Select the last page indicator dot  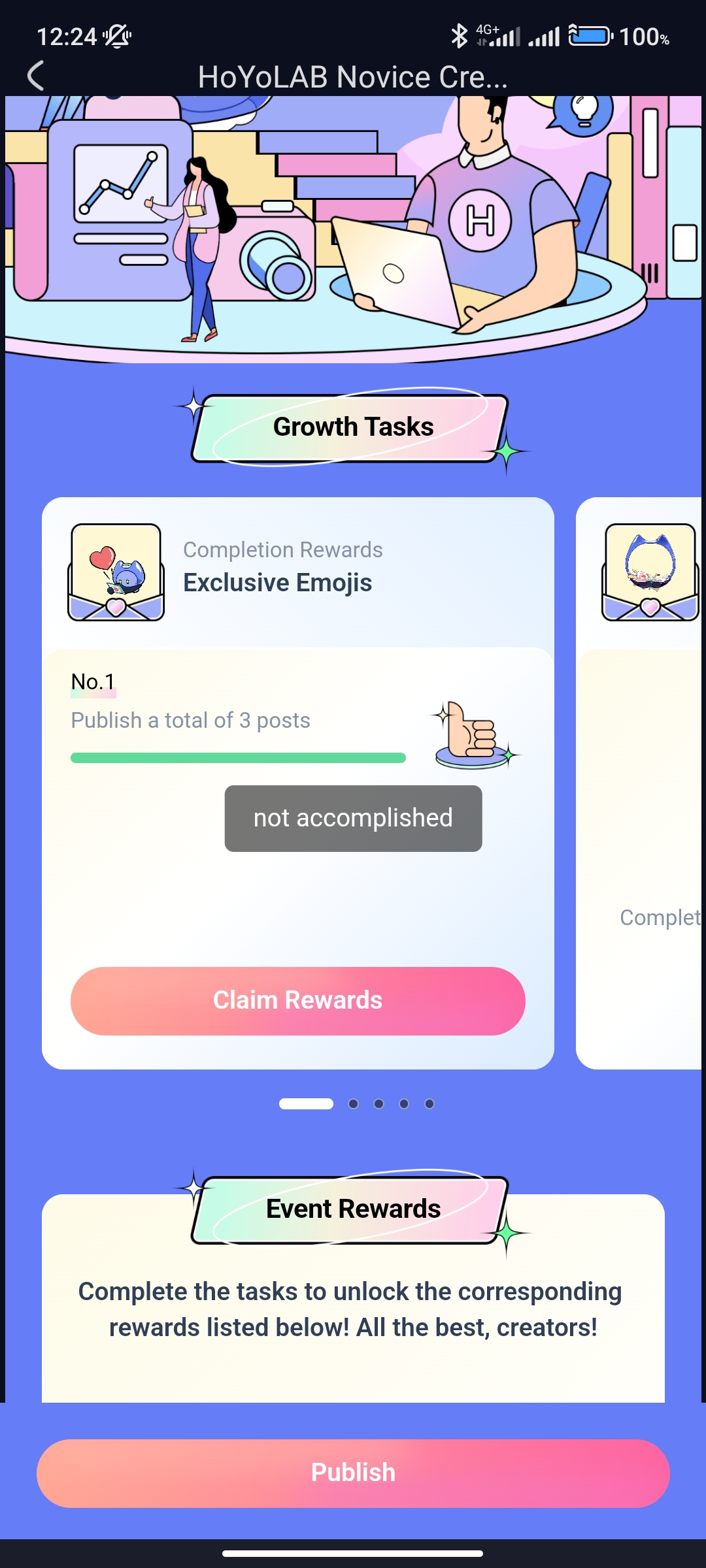click(x=429, y=1104)
